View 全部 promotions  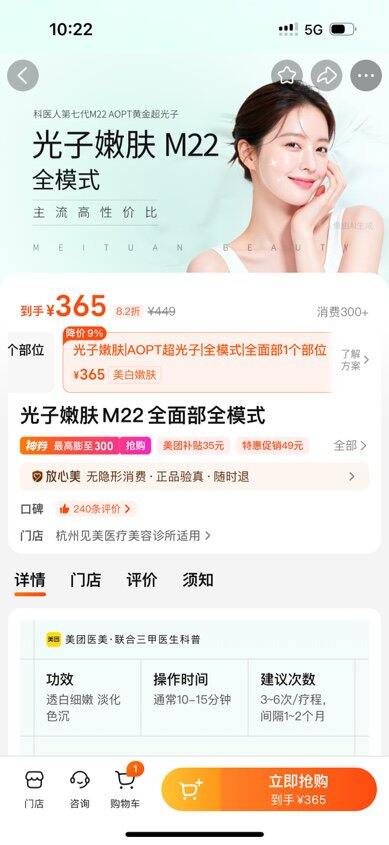[x=350, y=446]
